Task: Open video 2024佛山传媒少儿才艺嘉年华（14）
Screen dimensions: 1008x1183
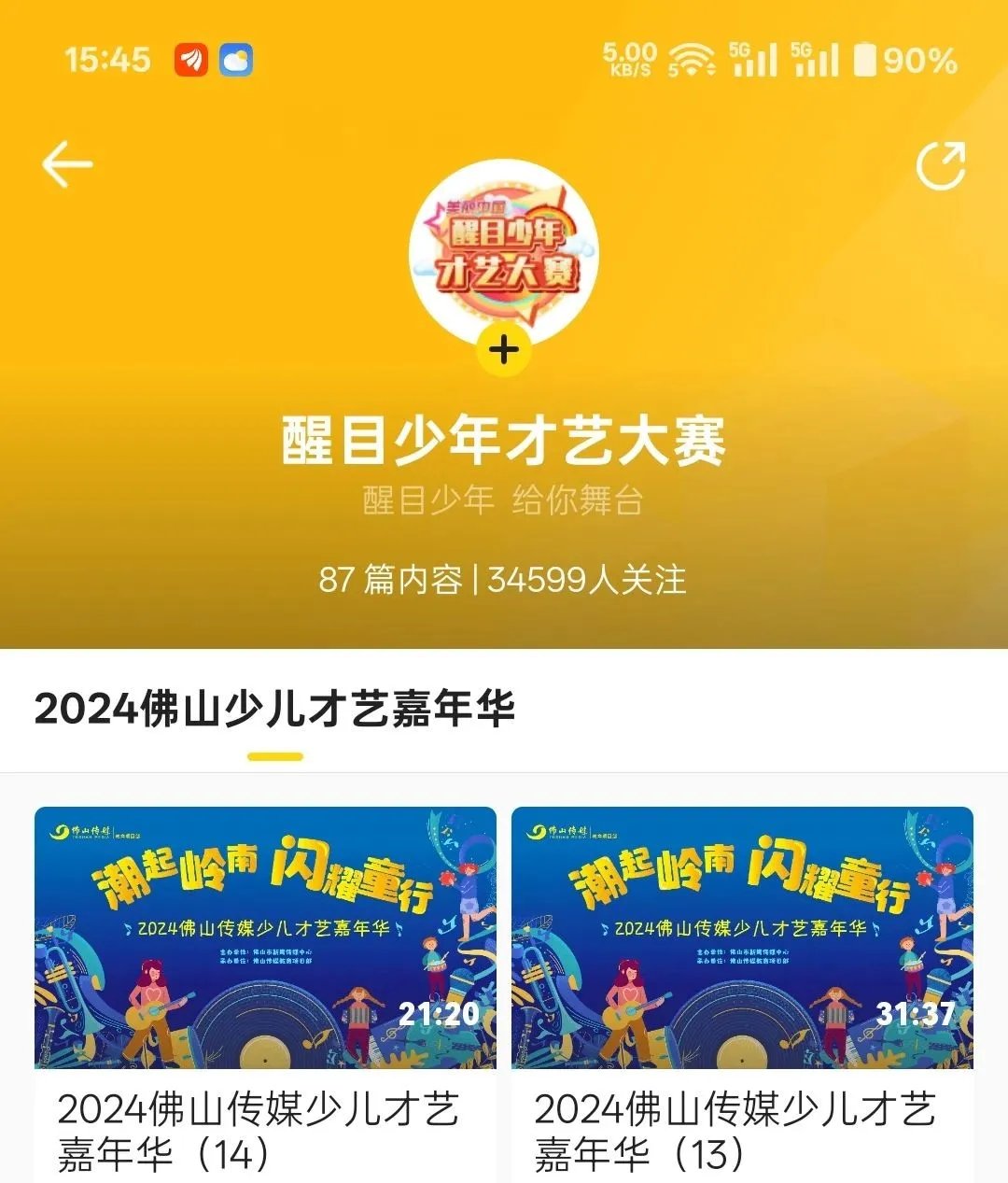Action: tap(265, 938)
